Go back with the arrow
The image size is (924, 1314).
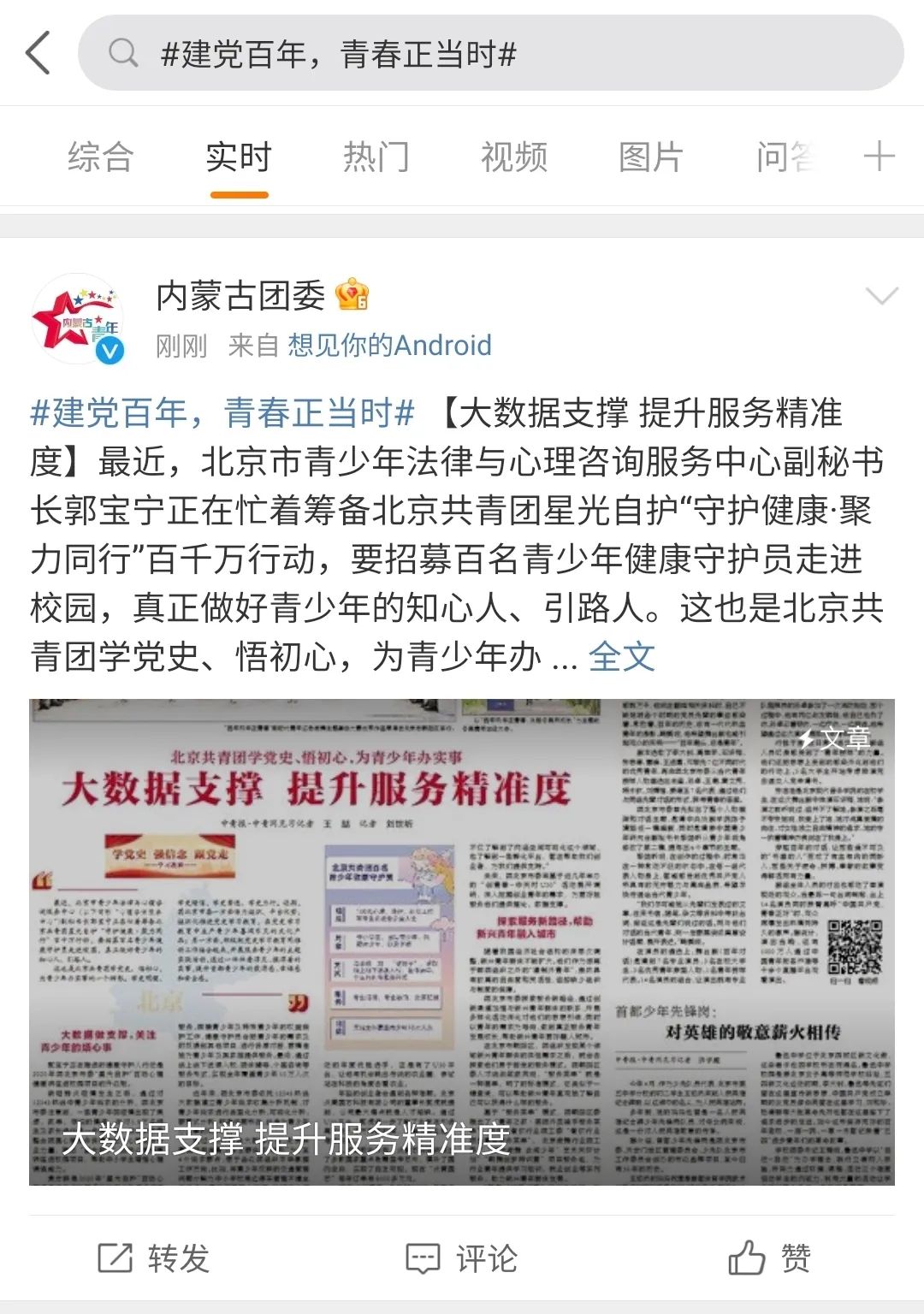pyautogui.click(x=38, y=53)
